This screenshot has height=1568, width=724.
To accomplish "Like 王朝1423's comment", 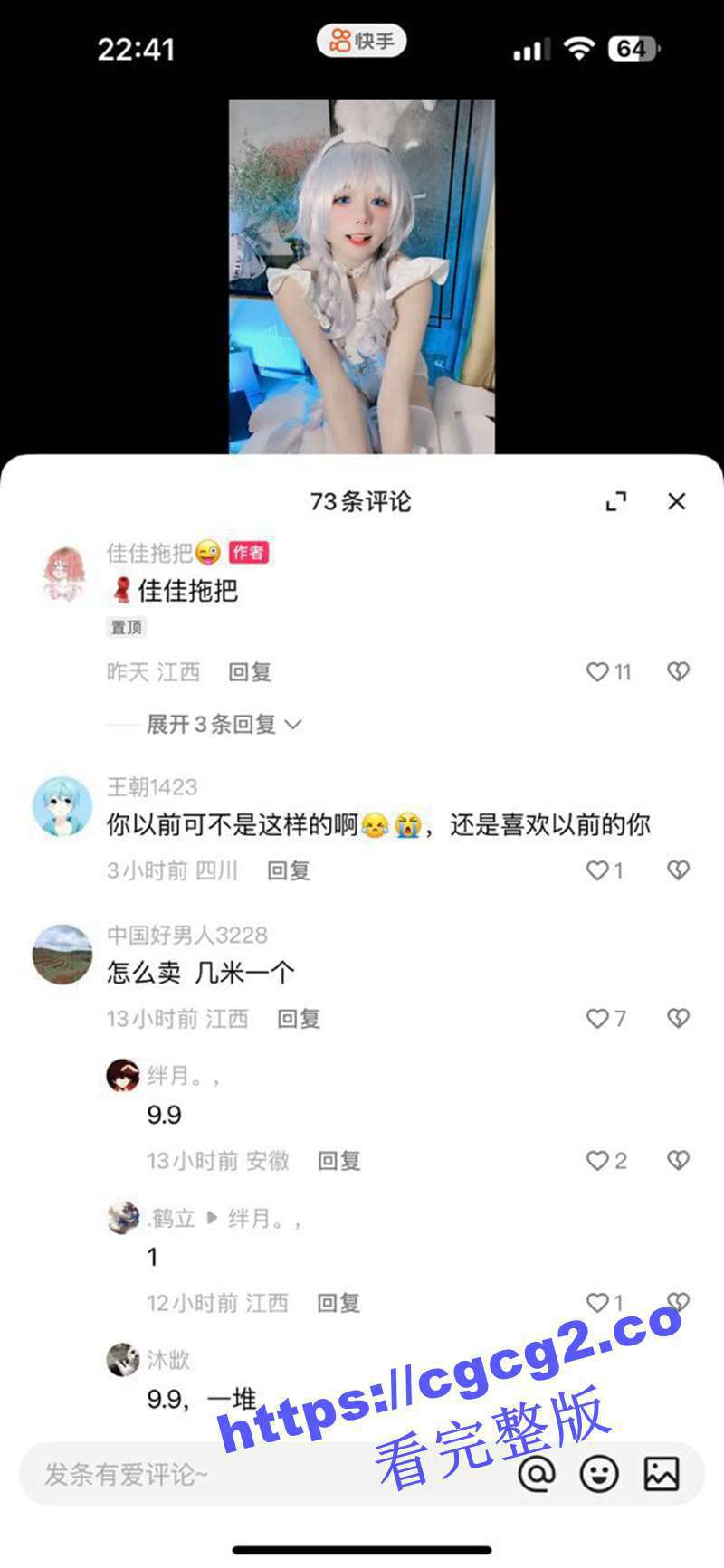I will point(597,870).
